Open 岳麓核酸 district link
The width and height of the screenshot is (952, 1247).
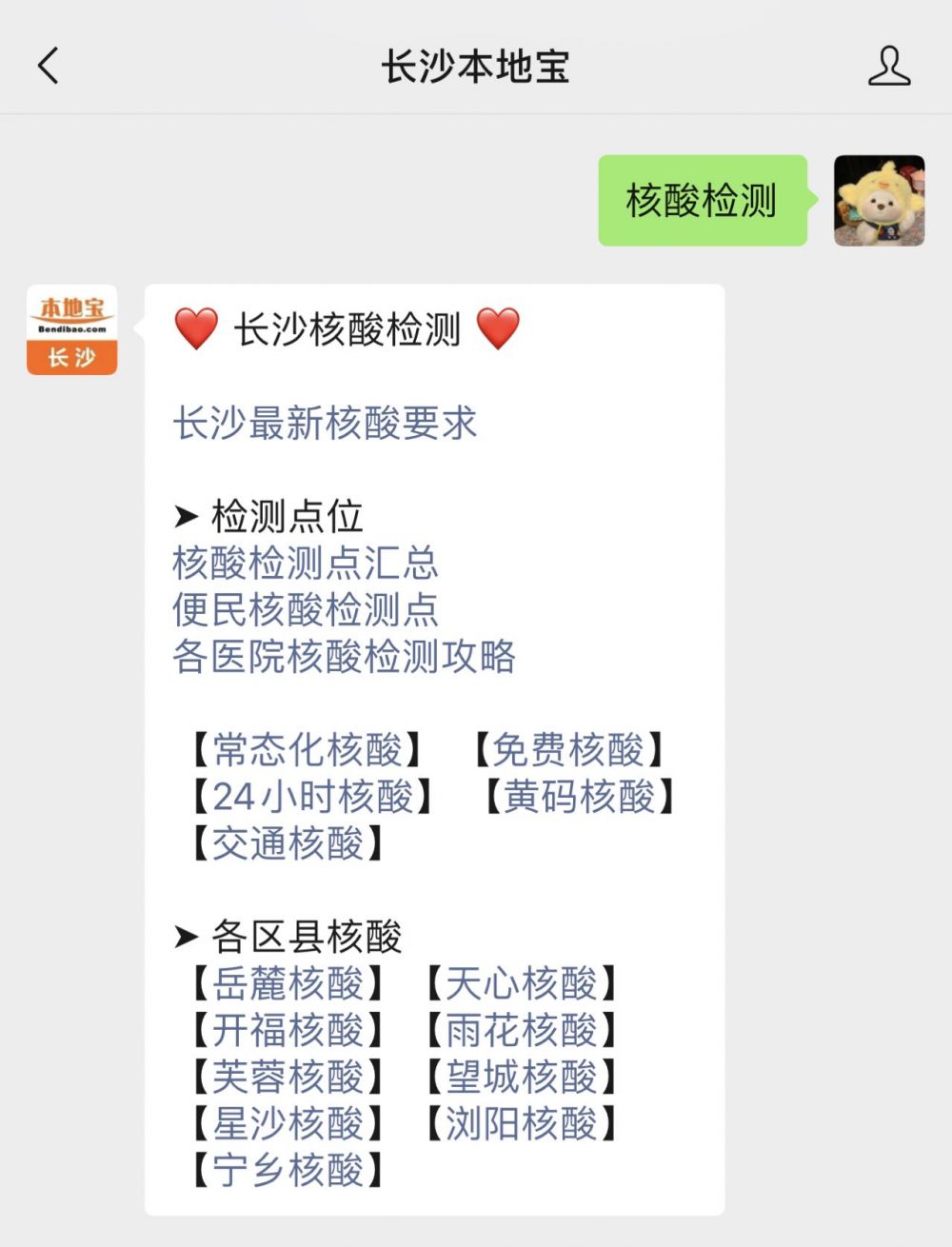(x=288, y=982)
